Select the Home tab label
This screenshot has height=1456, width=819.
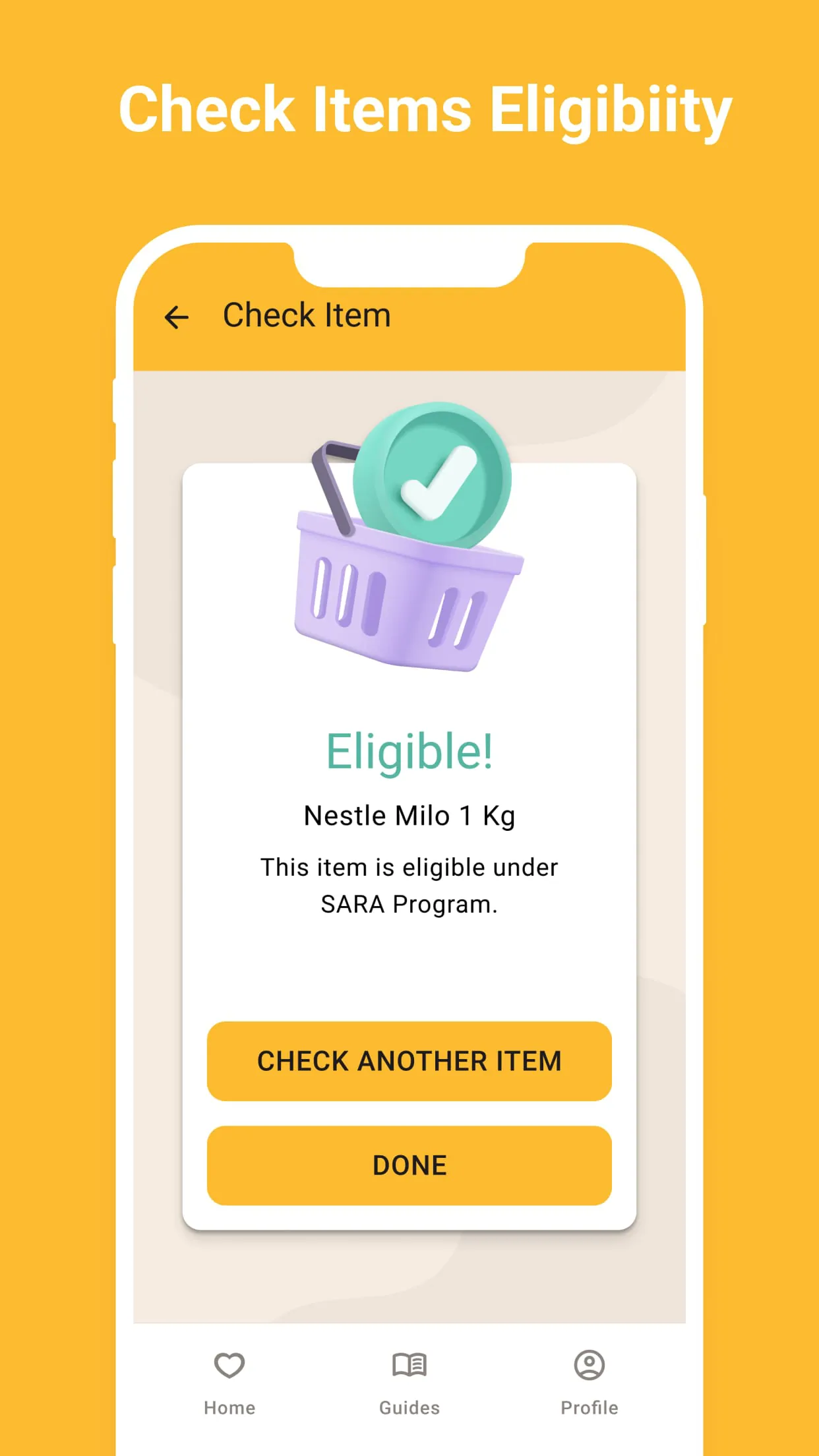pyautogui.click(x=228, y=1408)
